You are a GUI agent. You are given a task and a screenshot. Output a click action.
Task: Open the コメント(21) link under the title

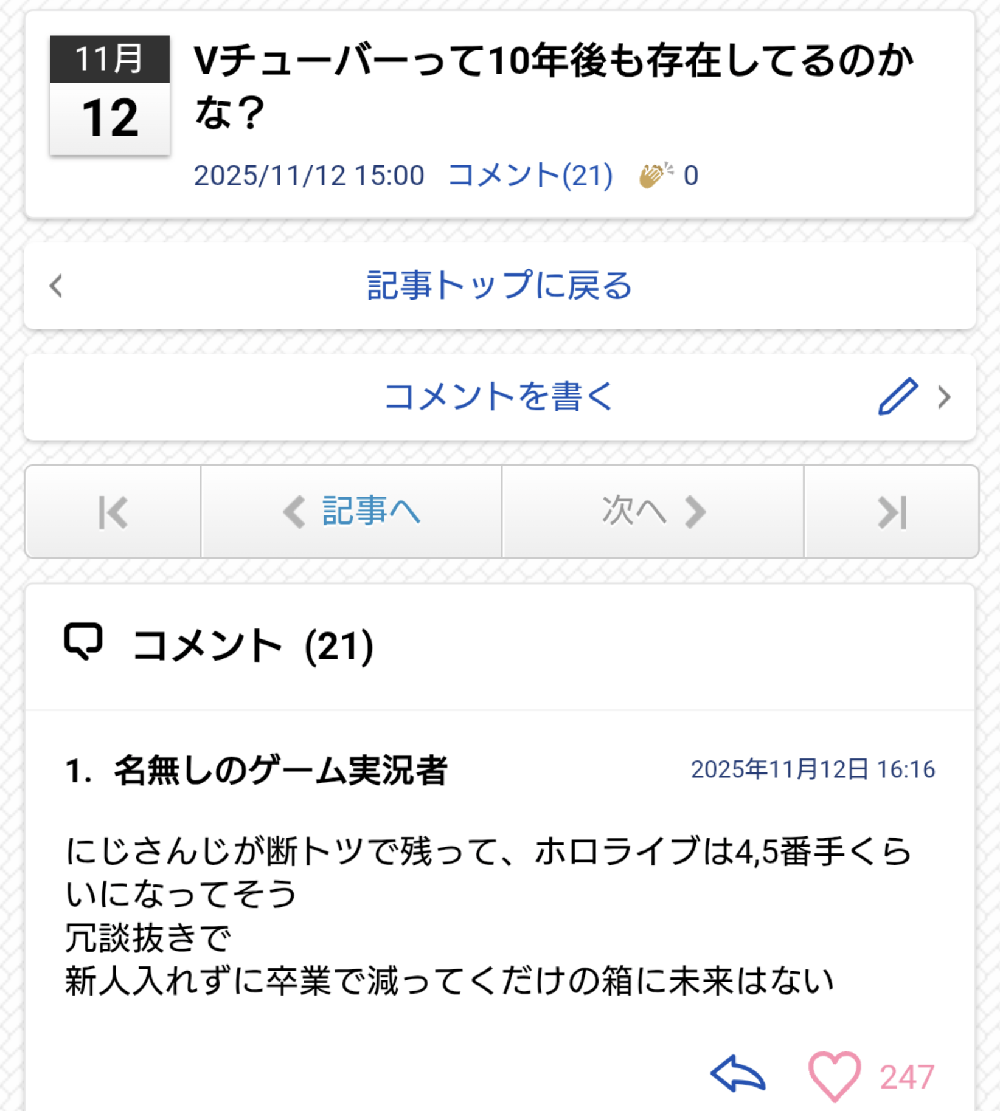tap(530, 176)
